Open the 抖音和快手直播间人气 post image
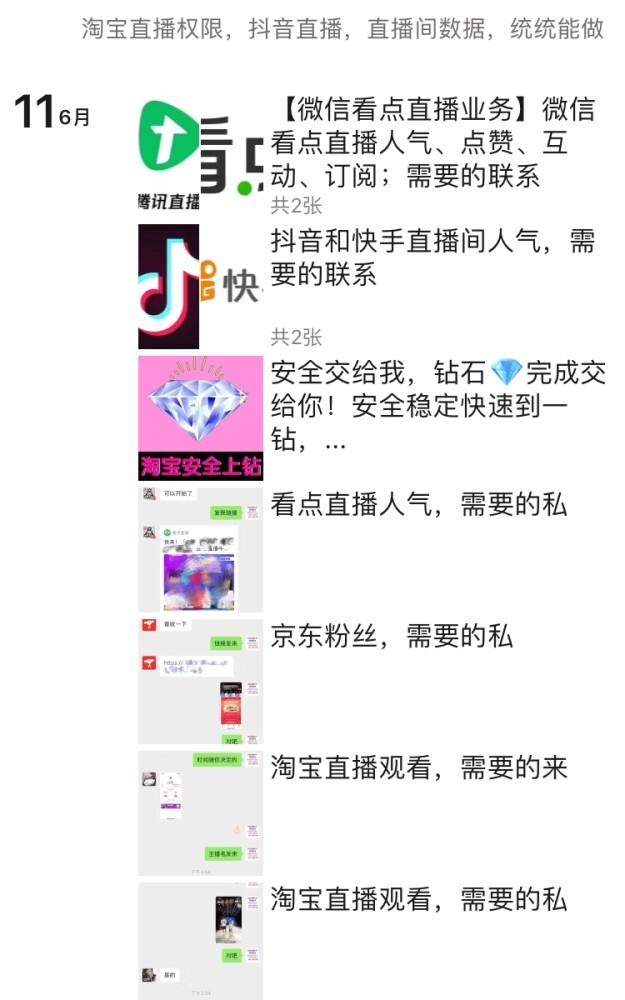625x1000 pixels. tap(200, 286)
